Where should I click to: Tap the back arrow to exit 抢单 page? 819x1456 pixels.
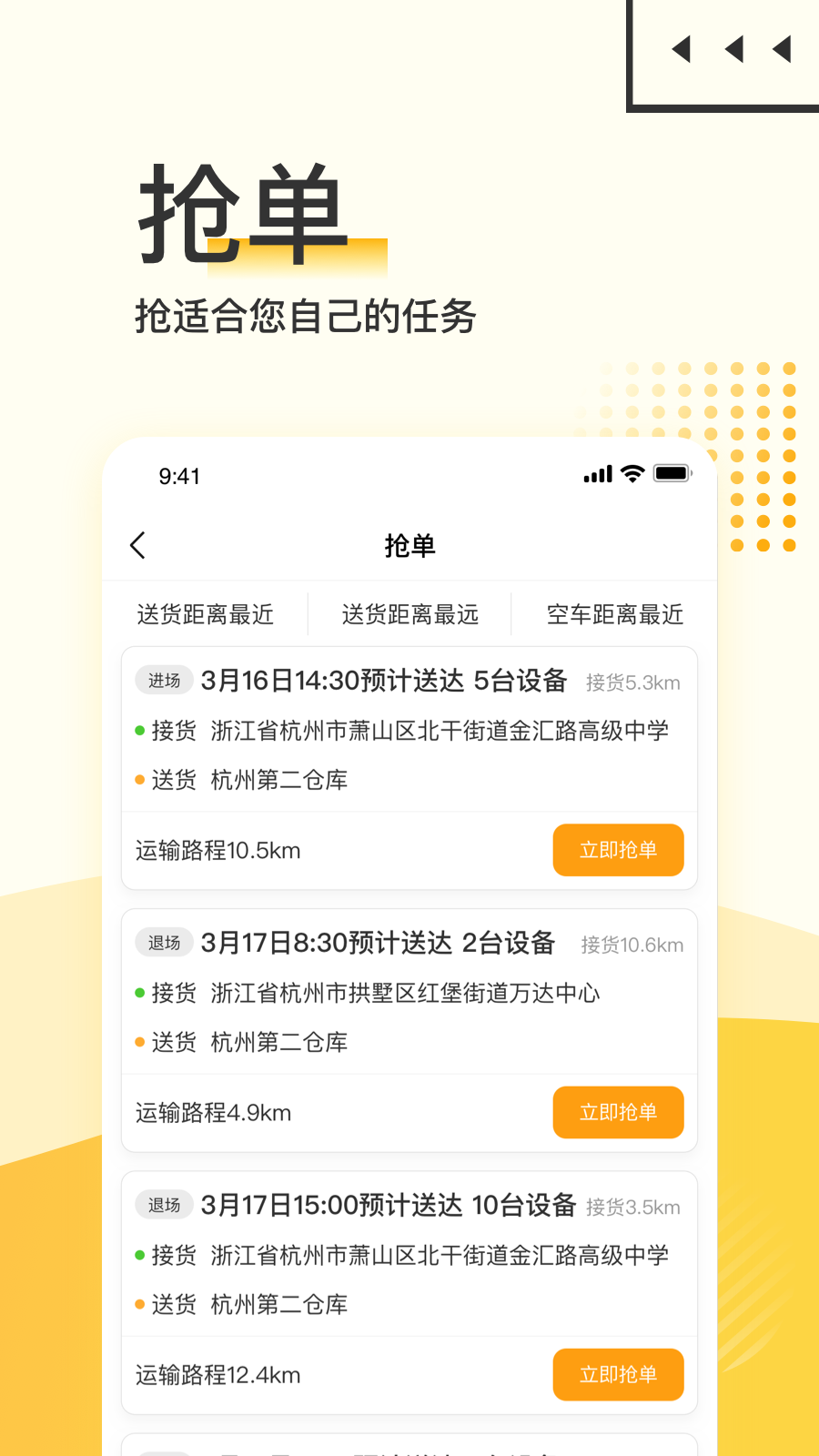click(137, 544)
